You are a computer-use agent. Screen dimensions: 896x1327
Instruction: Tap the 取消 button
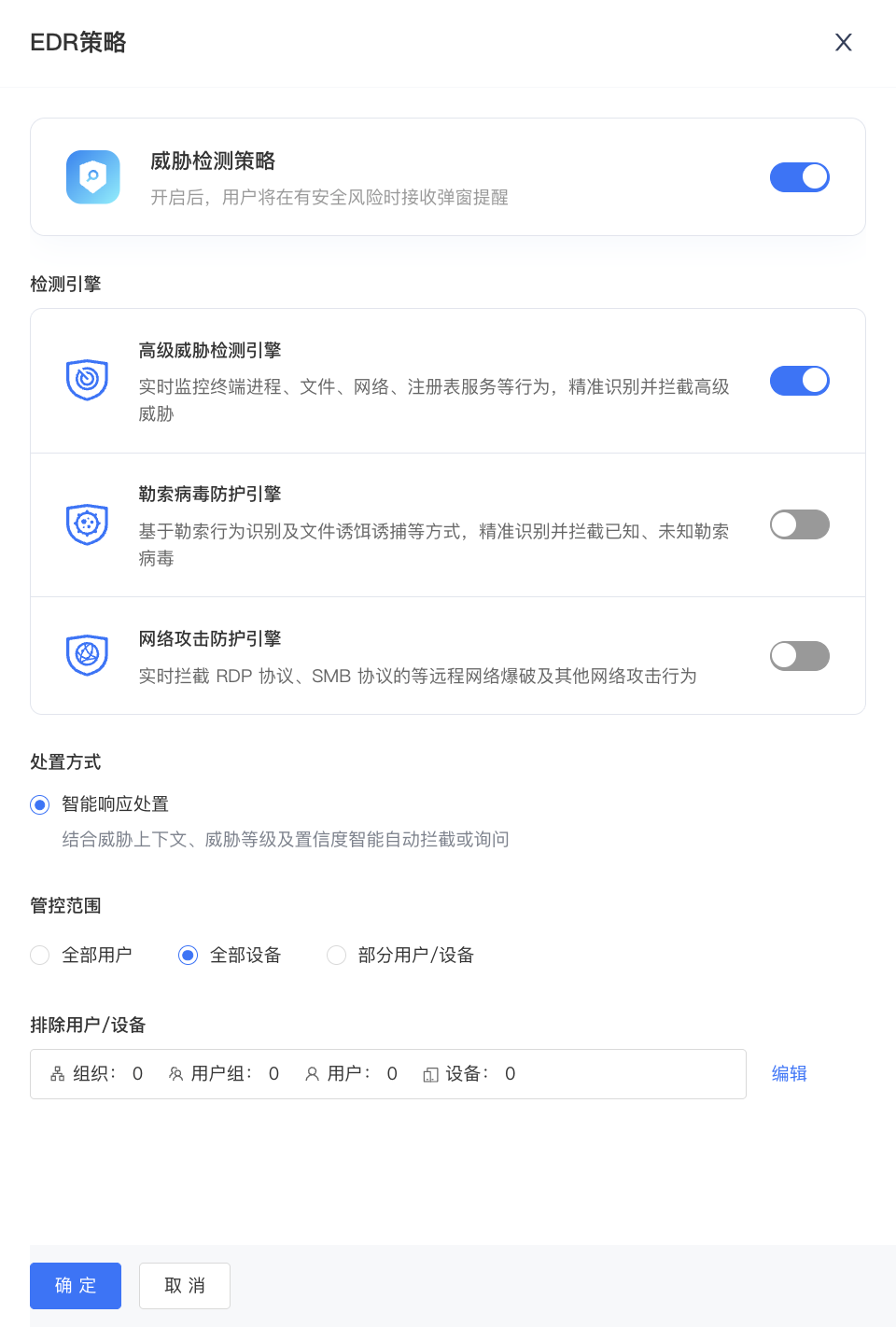click(x=185, y=1285)
